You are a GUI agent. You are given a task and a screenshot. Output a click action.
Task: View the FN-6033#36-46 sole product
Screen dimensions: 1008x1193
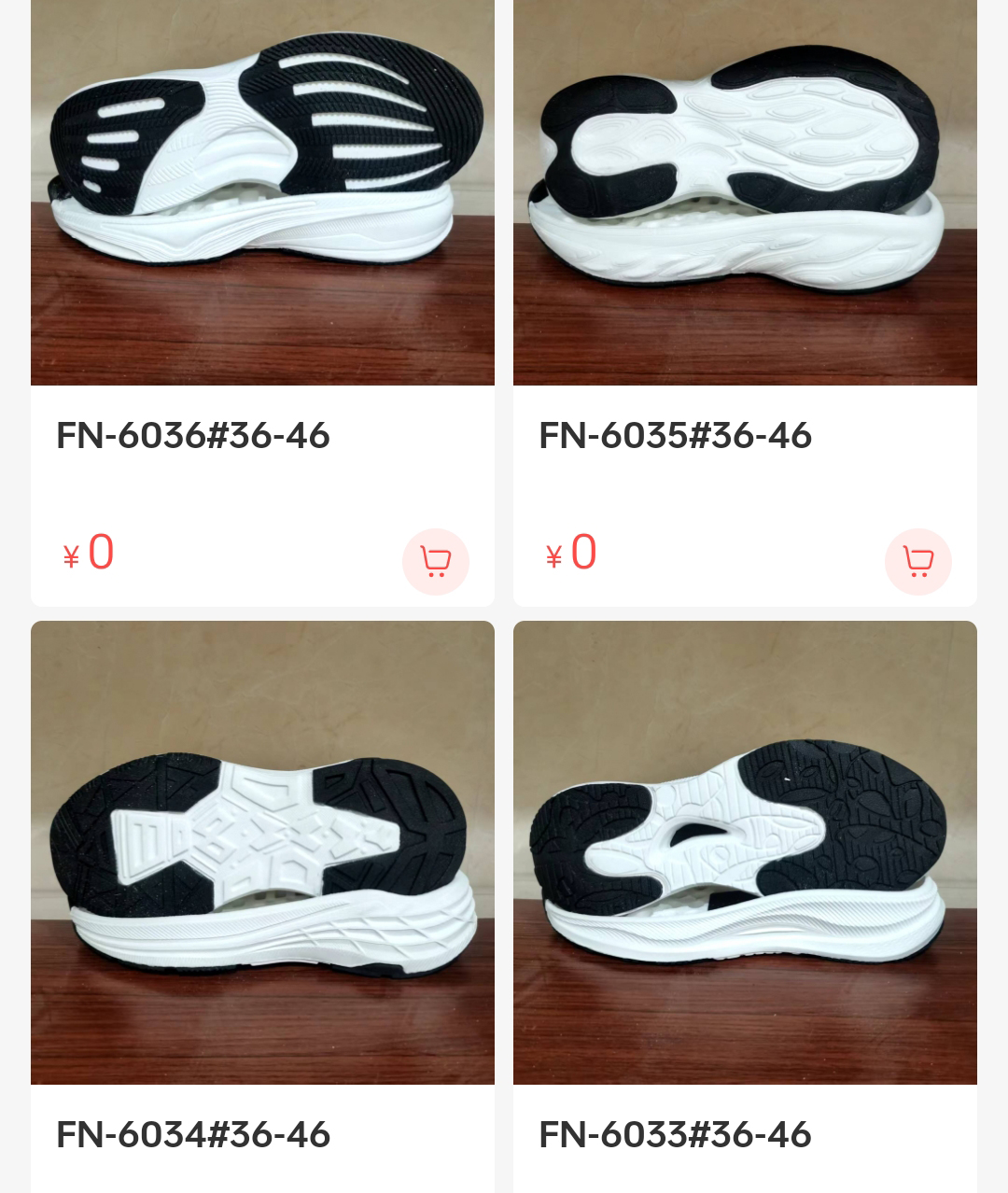click(x=745, y=851)
